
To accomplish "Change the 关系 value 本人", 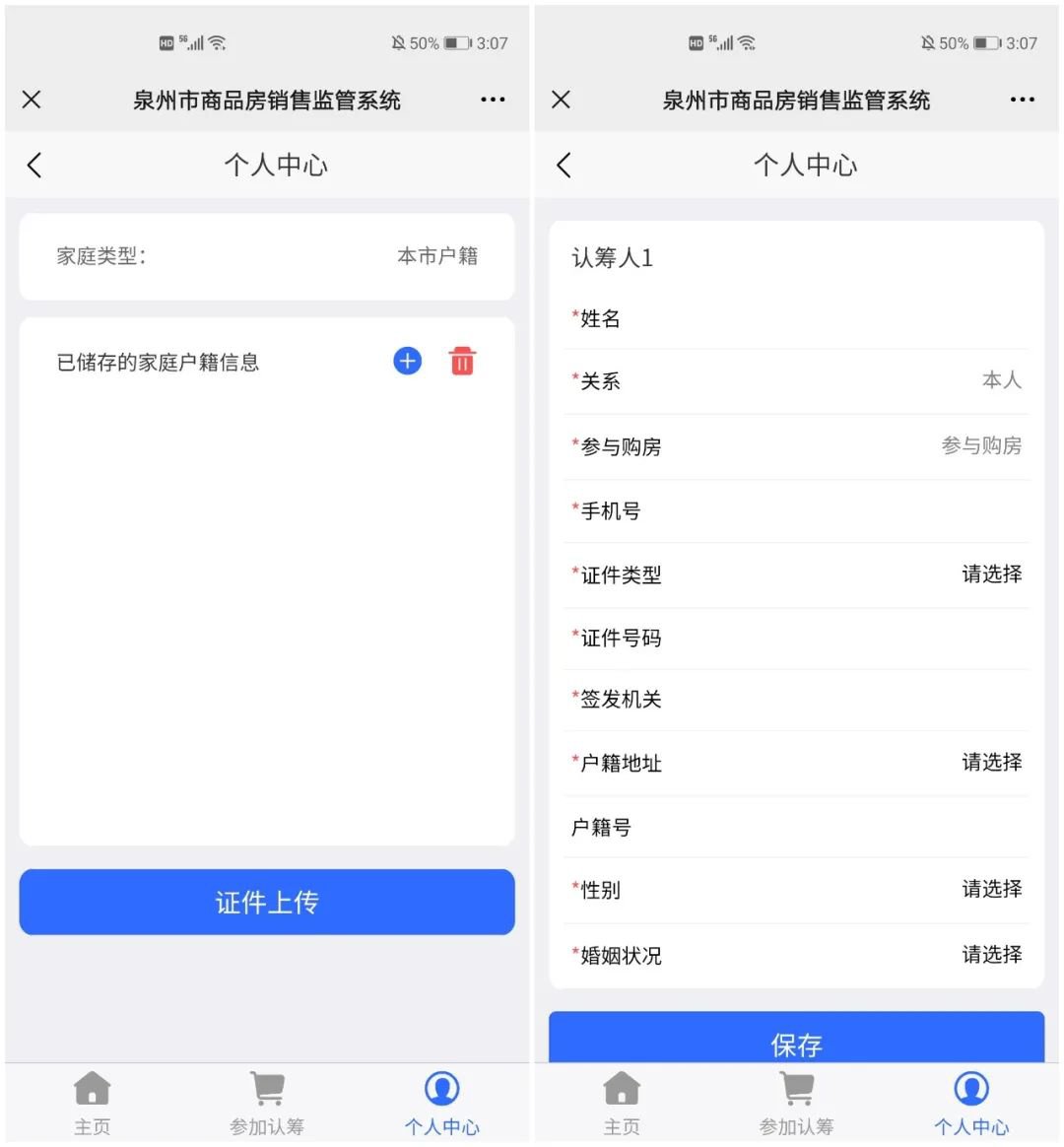I will click(1000, 380).
